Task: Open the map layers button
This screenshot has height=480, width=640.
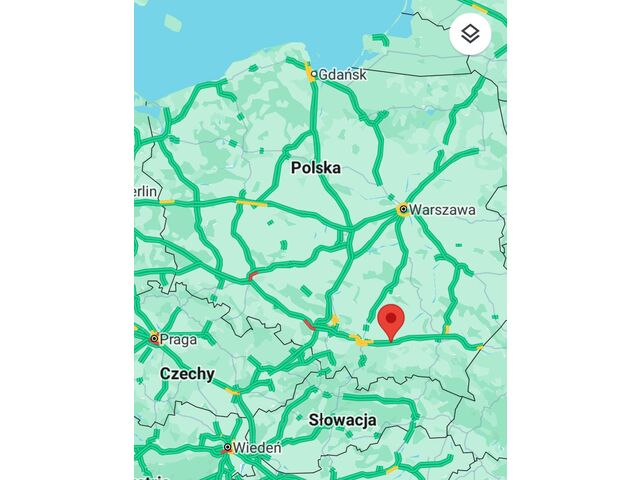Action: tap(470, 35)
